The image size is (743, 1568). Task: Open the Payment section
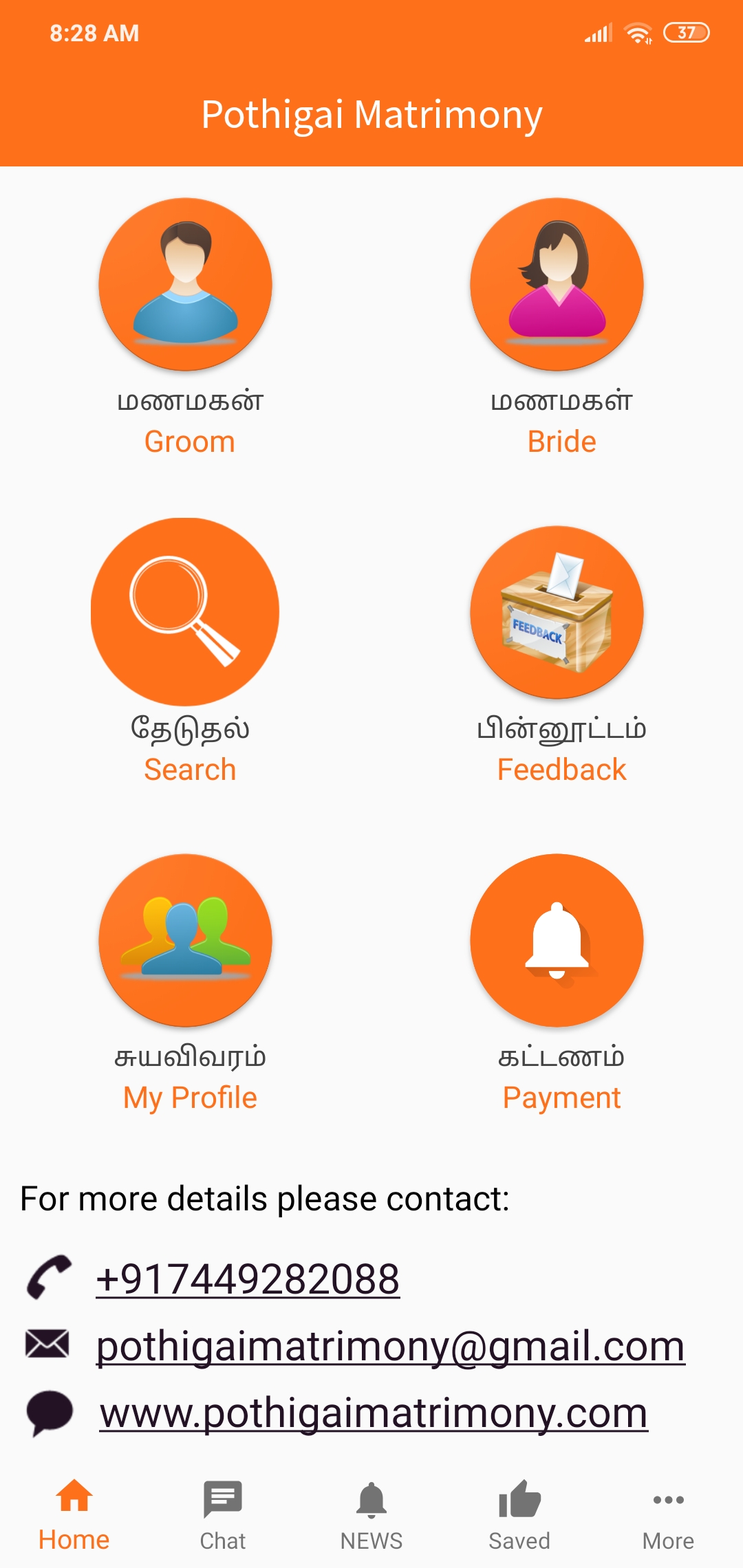tap(557, 940)
